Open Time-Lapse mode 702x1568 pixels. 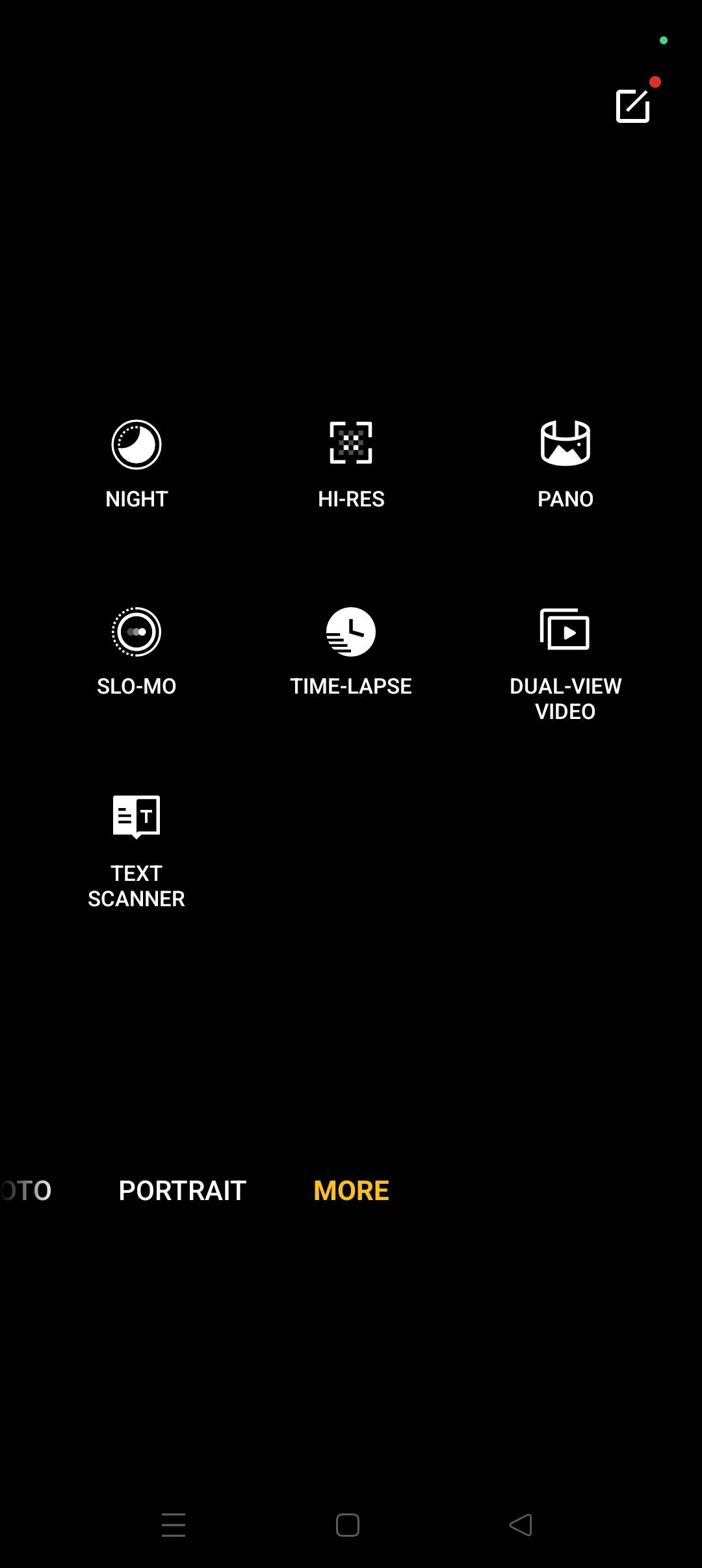350,631
